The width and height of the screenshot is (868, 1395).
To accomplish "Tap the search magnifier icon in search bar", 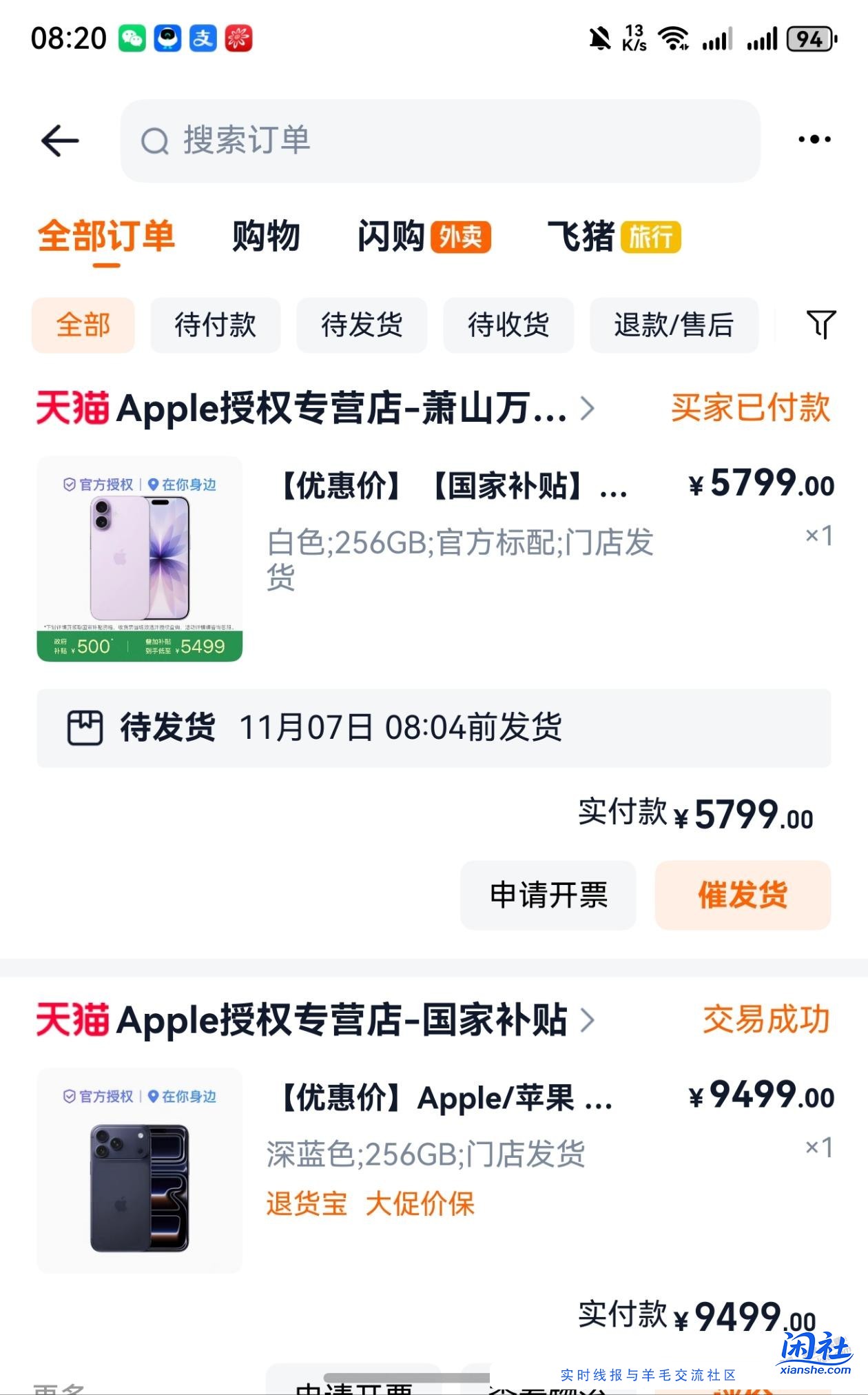I will 157,141.
